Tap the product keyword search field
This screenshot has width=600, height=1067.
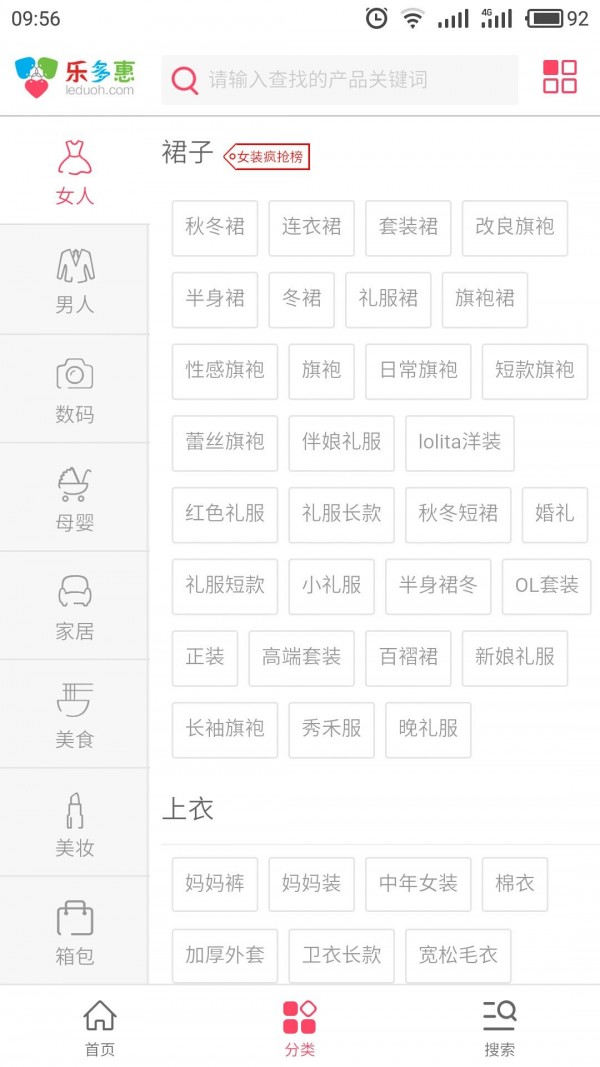(340, 80)
